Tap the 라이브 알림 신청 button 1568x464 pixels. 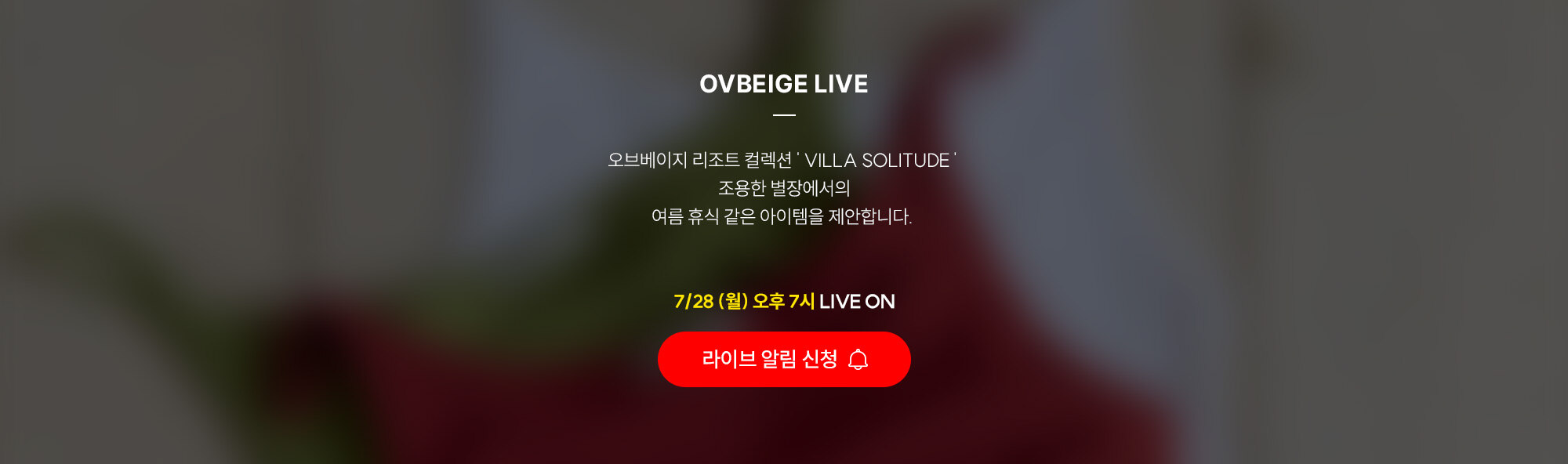pyautogui.click(x=784, y=359)
